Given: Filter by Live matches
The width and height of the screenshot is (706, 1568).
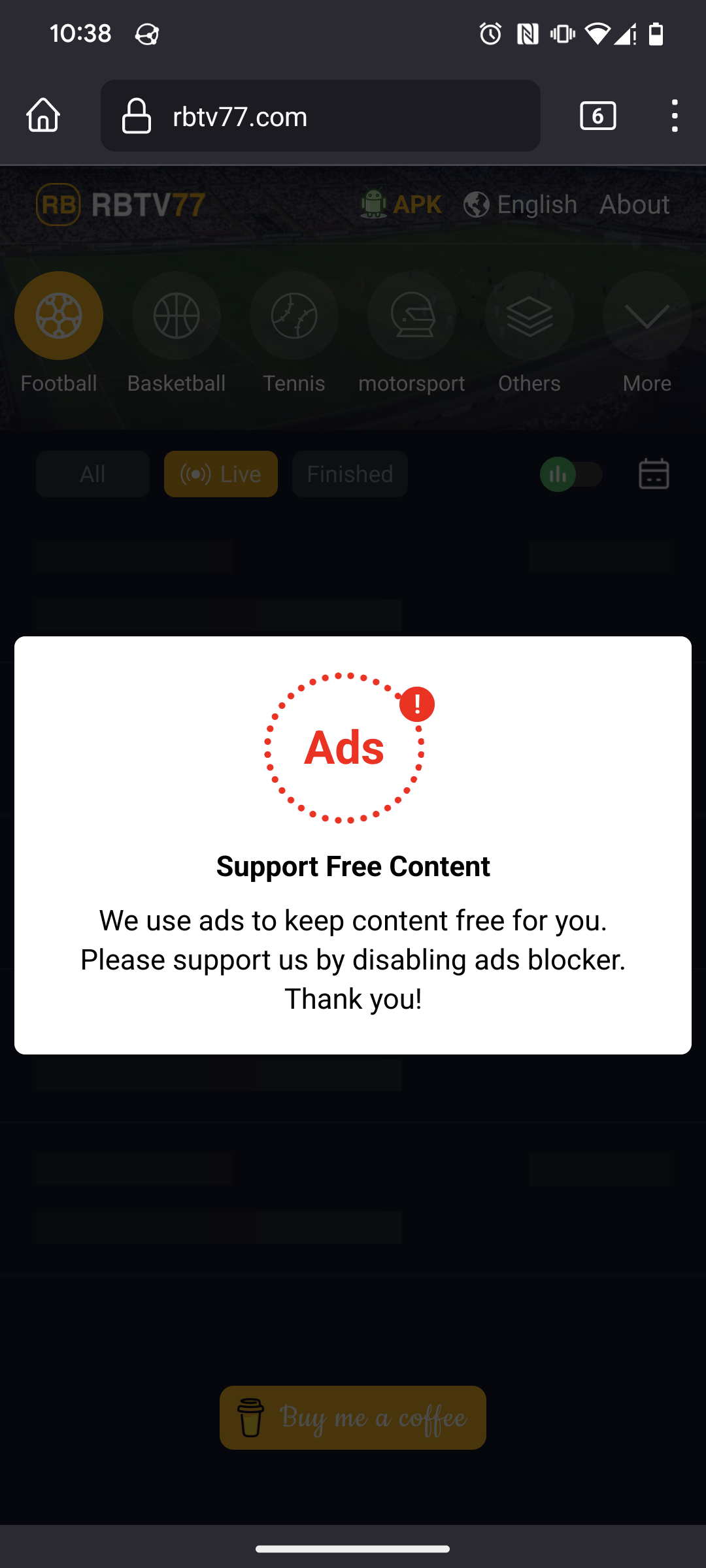Looking at the screenshot, I should click(x=221, y=474).
